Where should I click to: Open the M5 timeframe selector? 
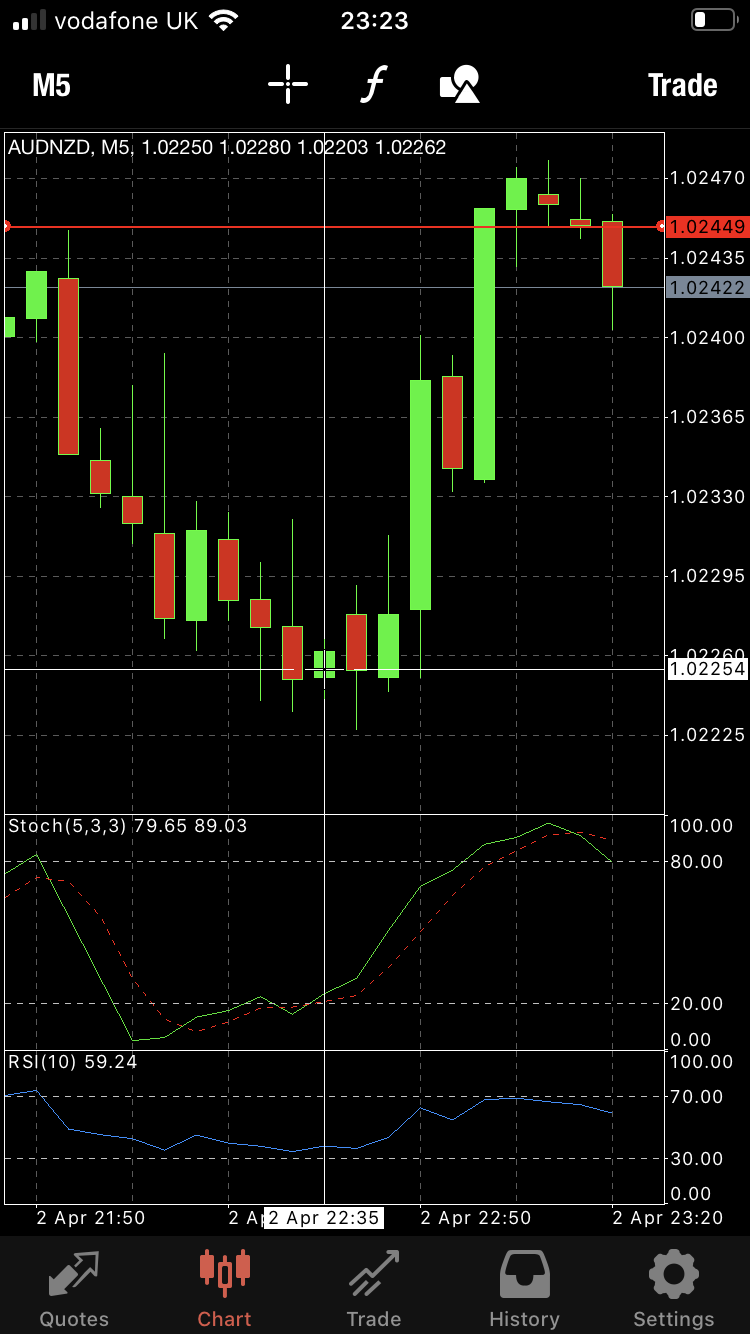[52, 85]
